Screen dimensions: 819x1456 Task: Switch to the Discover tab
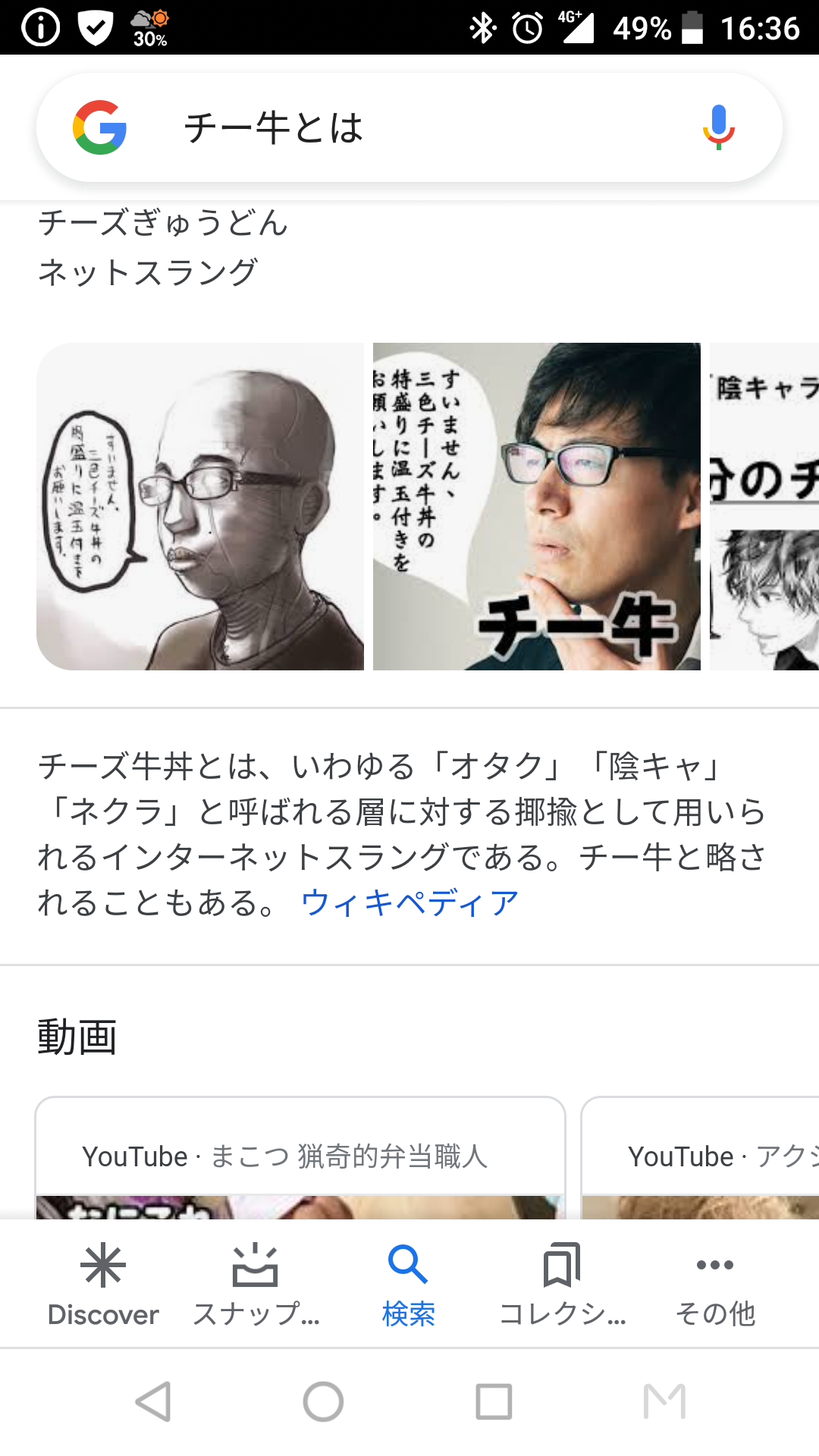click(103, 1284)
